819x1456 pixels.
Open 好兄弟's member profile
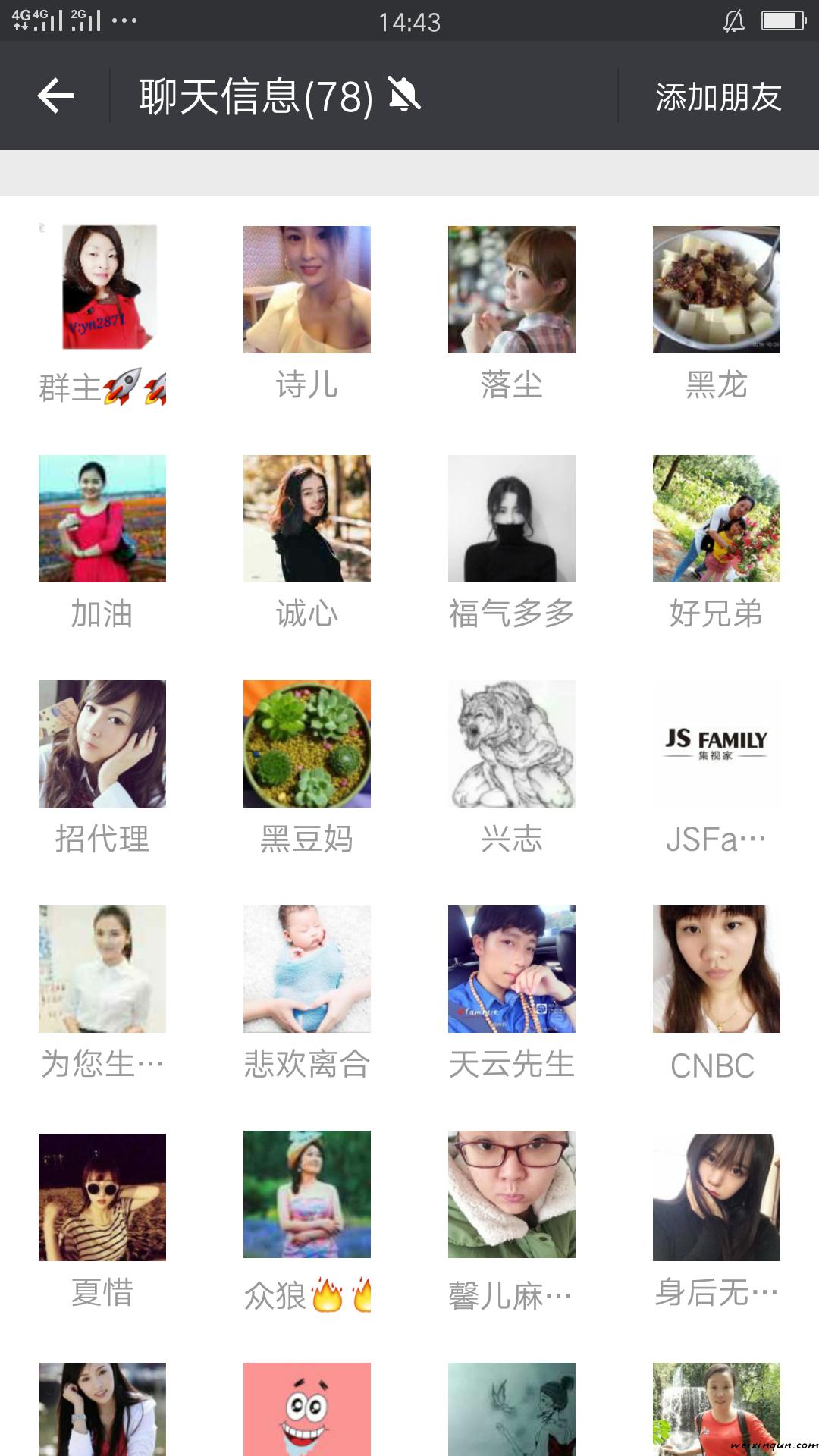(x=717, y=519)
